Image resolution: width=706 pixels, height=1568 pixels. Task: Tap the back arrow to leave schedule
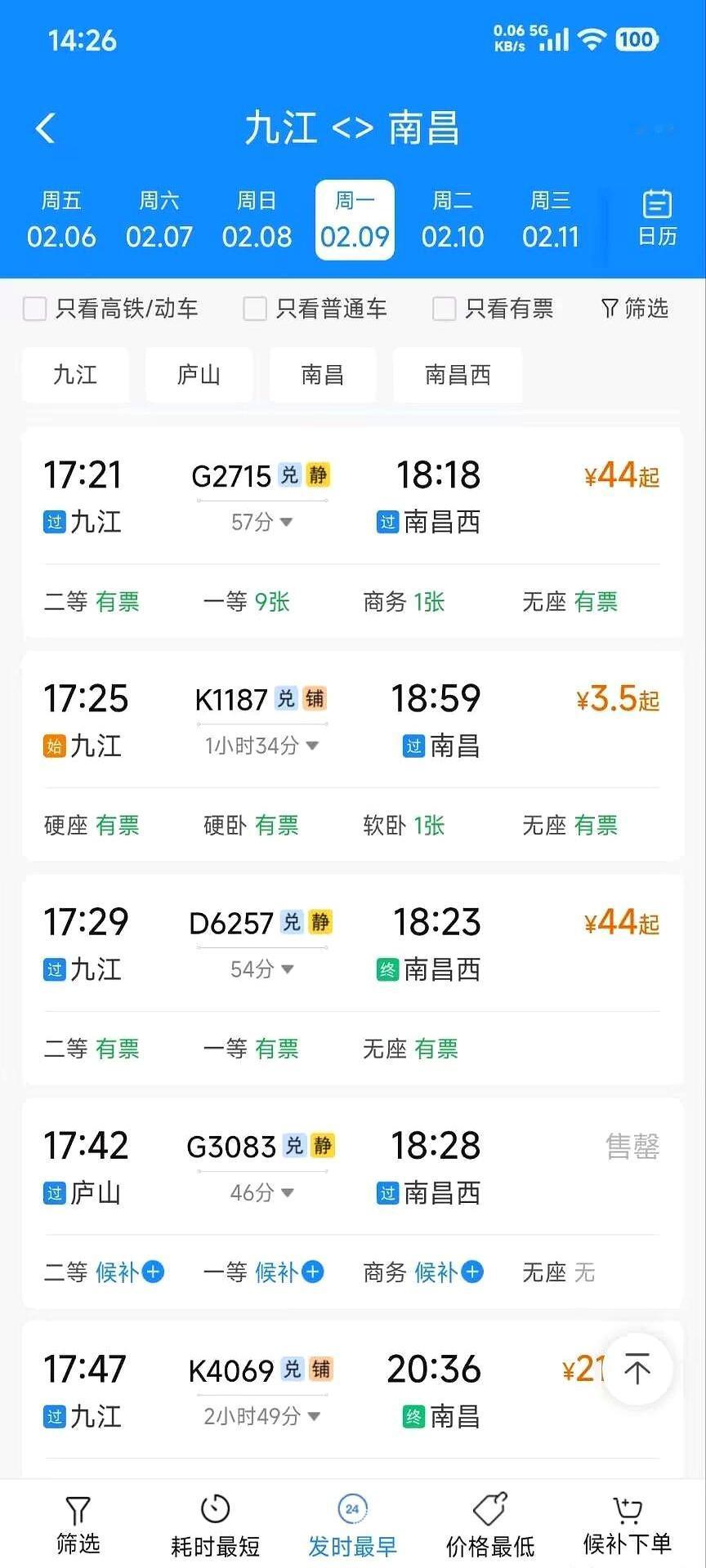click(x=46, y=128)
